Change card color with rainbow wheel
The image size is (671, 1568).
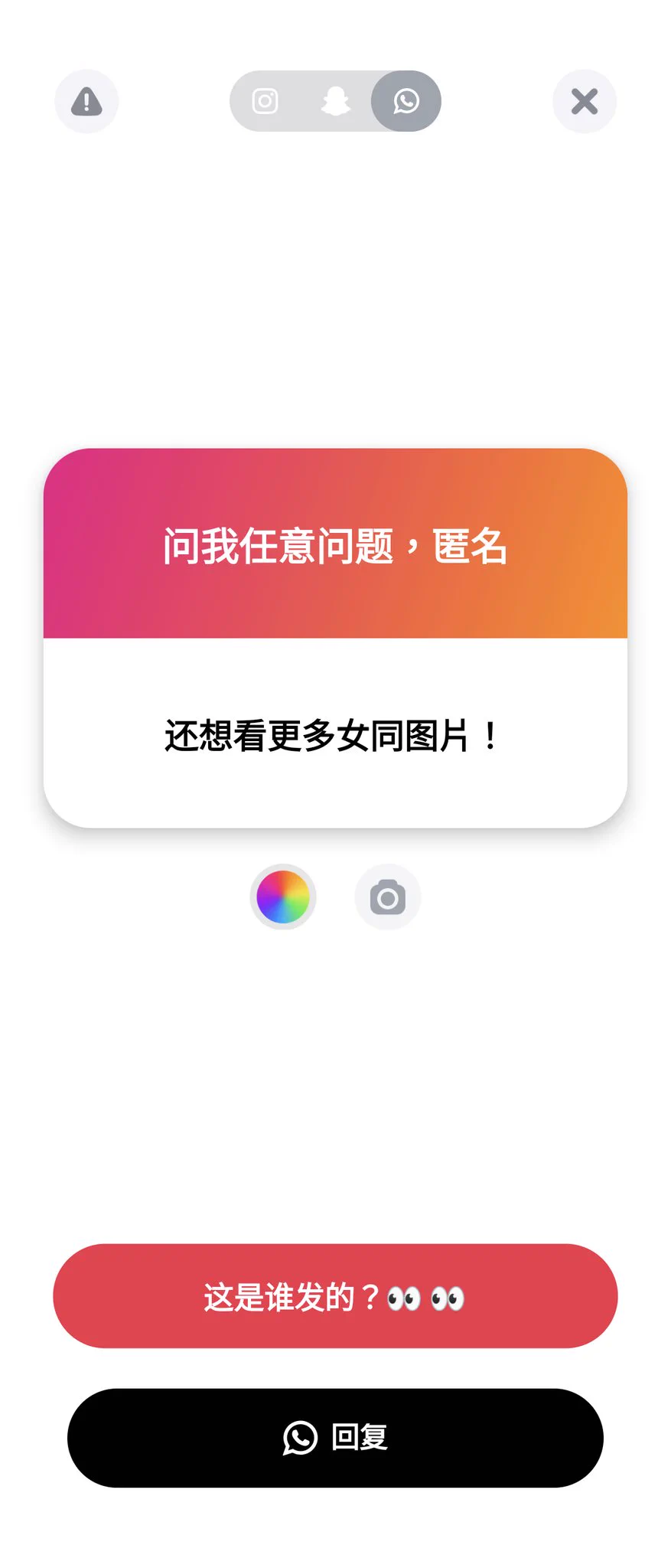coord(283,897)
